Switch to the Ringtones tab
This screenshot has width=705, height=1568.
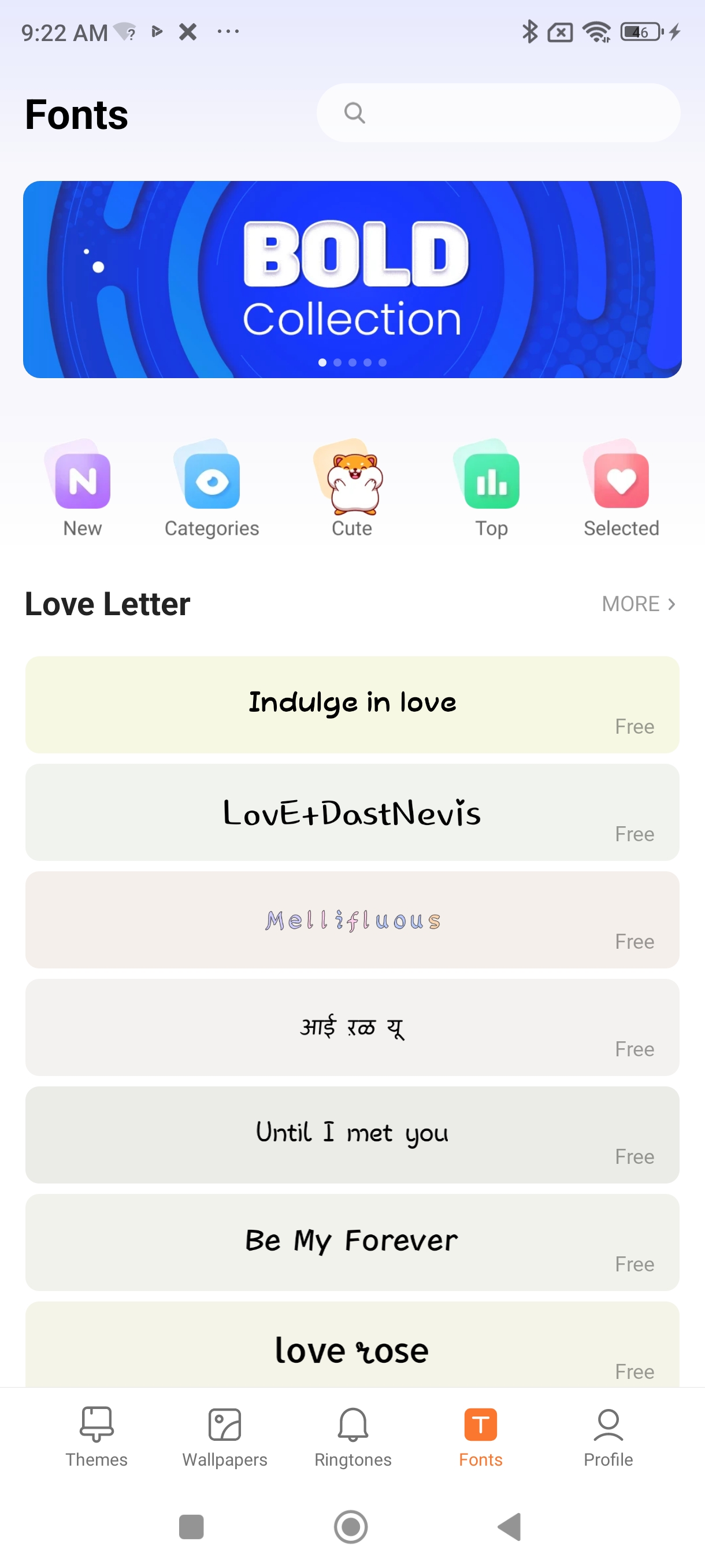(353, 1437)
